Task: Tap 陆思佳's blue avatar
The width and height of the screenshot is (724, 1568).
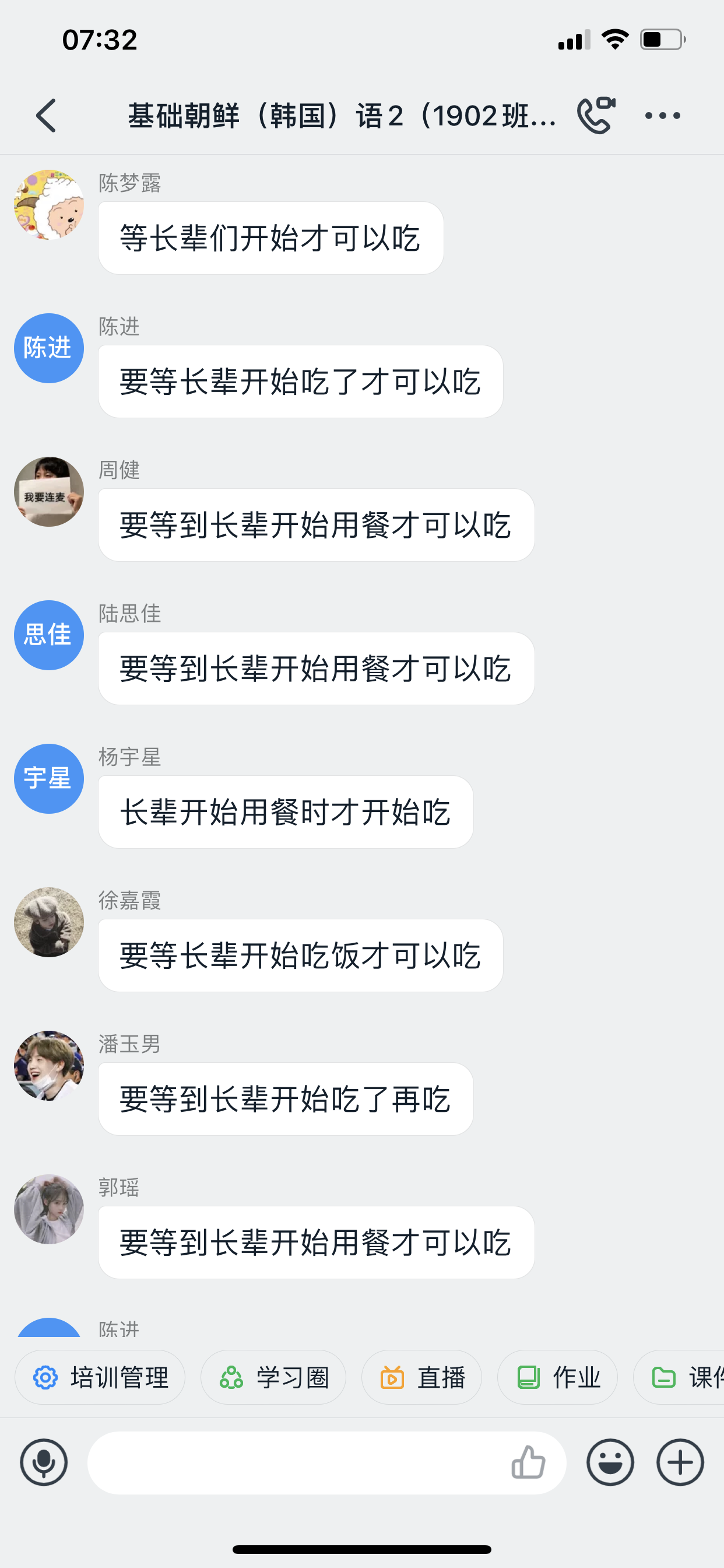Action: click(x=48, y=635)
